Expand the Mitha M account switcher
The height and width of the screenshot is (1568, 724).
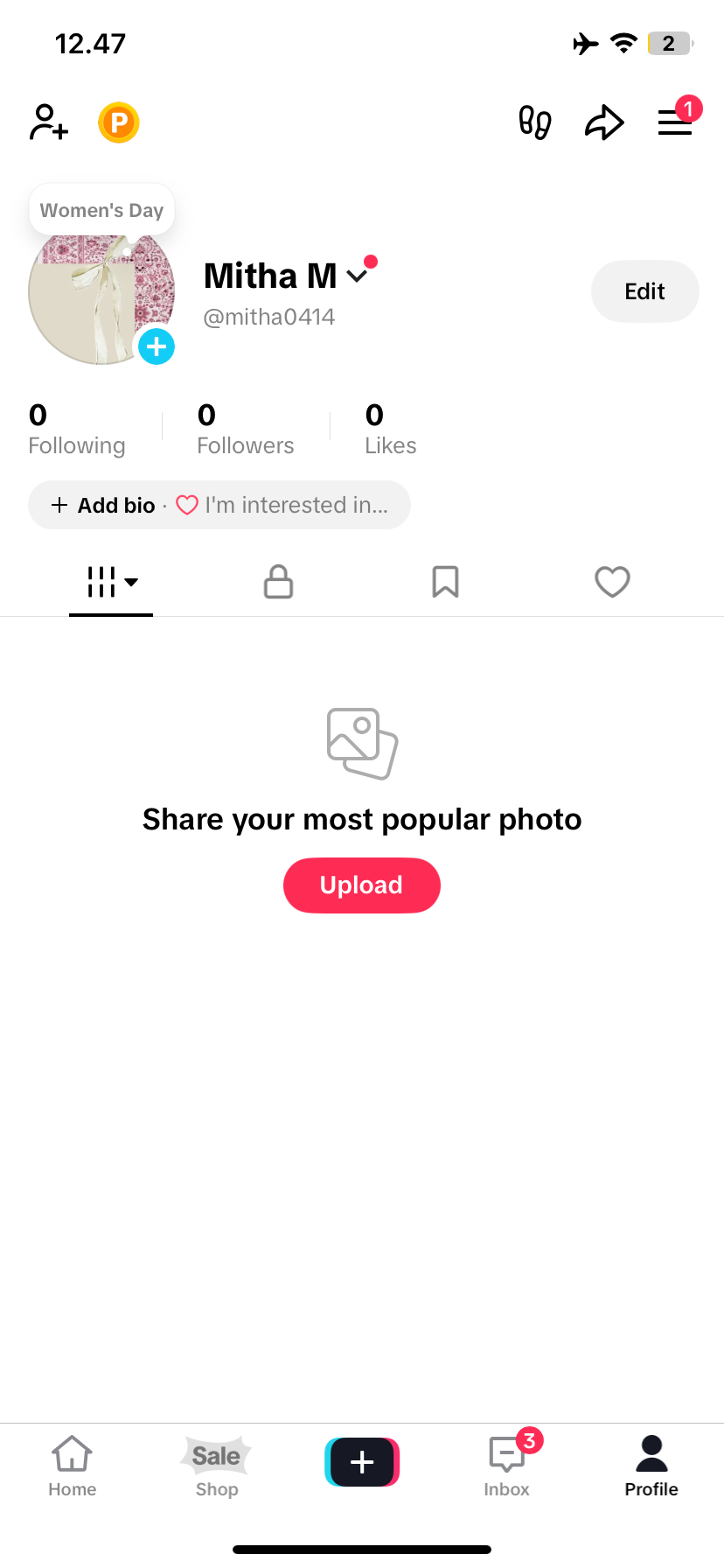(357, 276)
